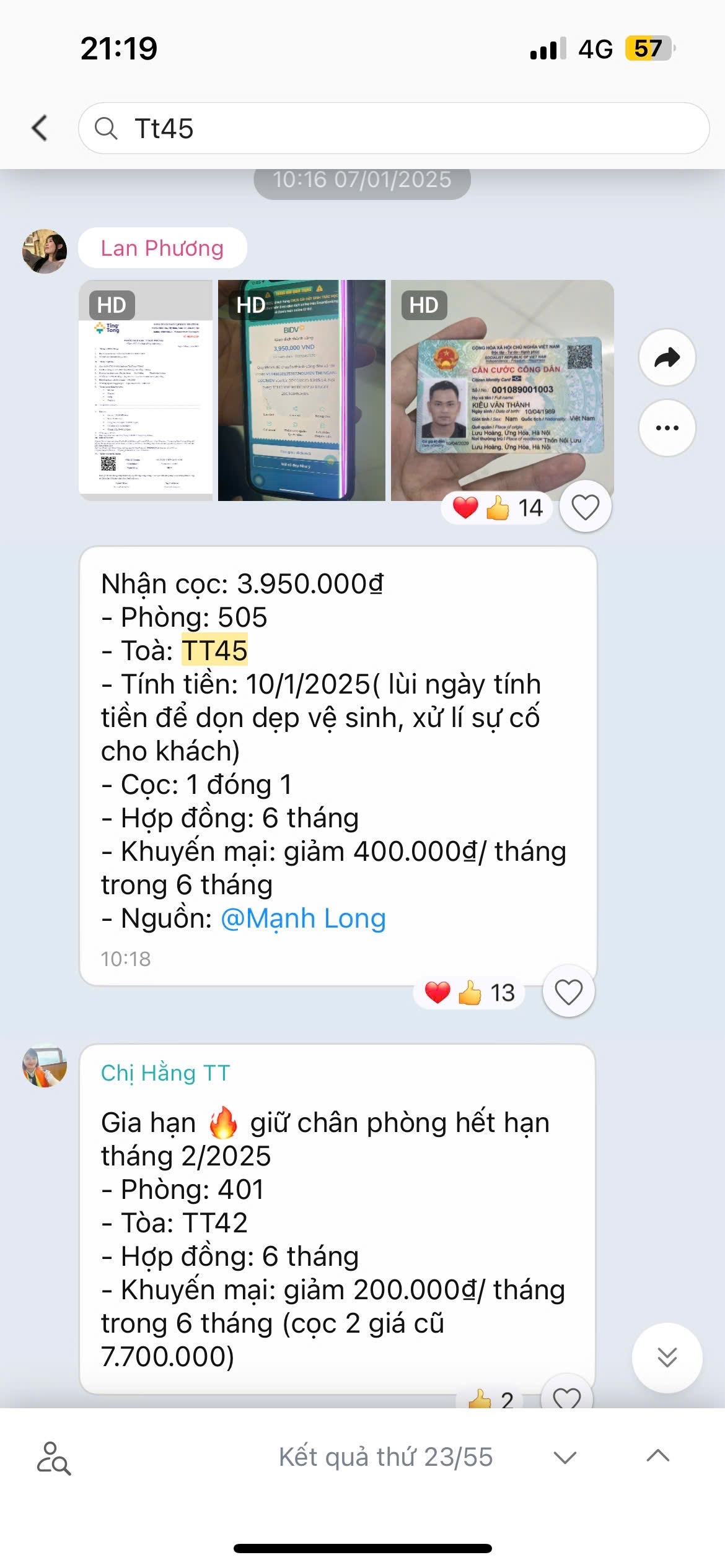Go to the next search result

(565, 1458)
